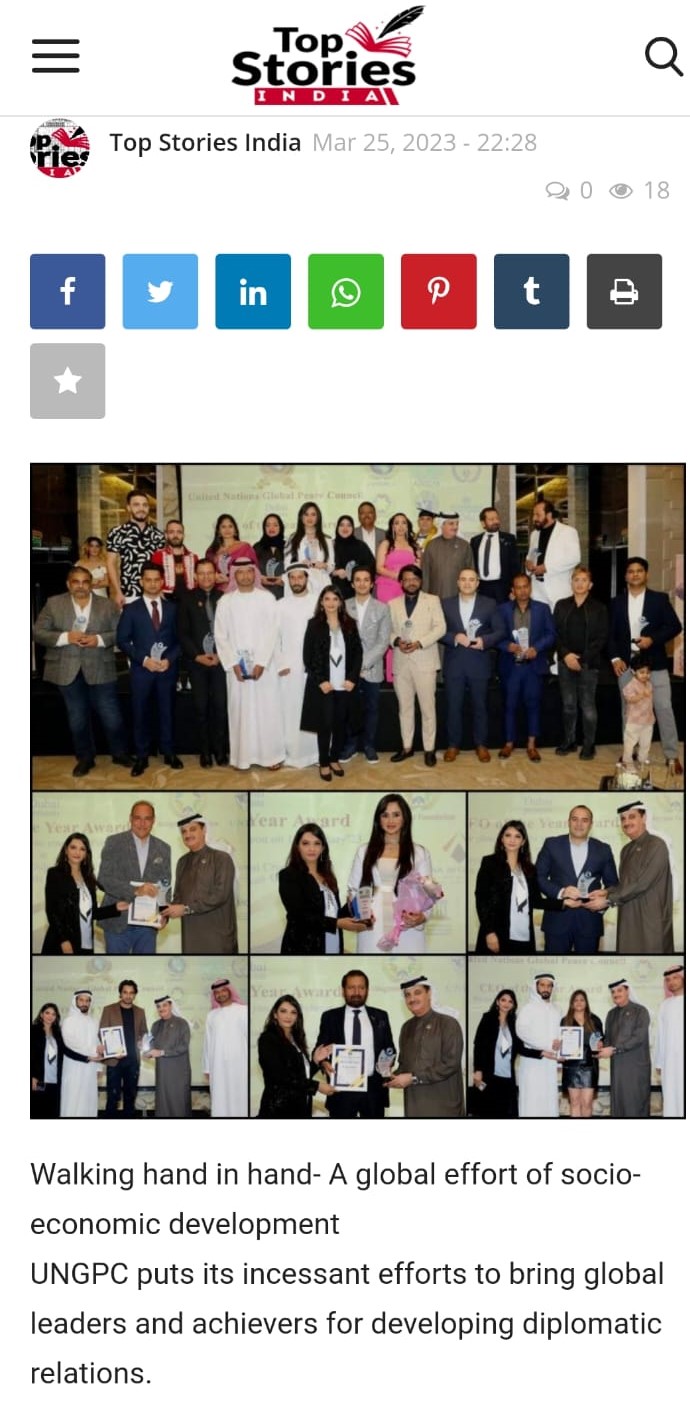Print this article

624,291
